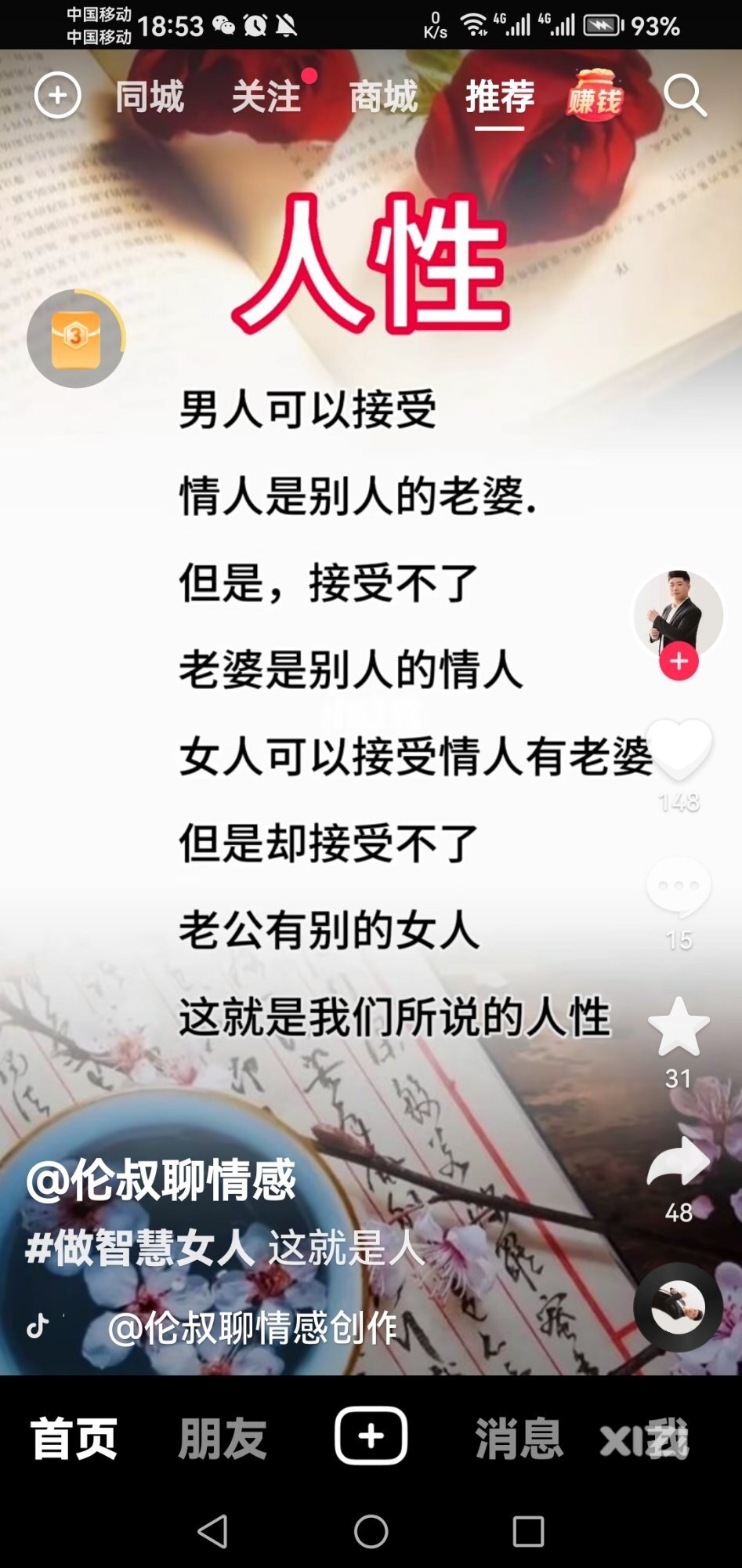
Task: Open the creator's profile avatar
Action: click(678, 612)
